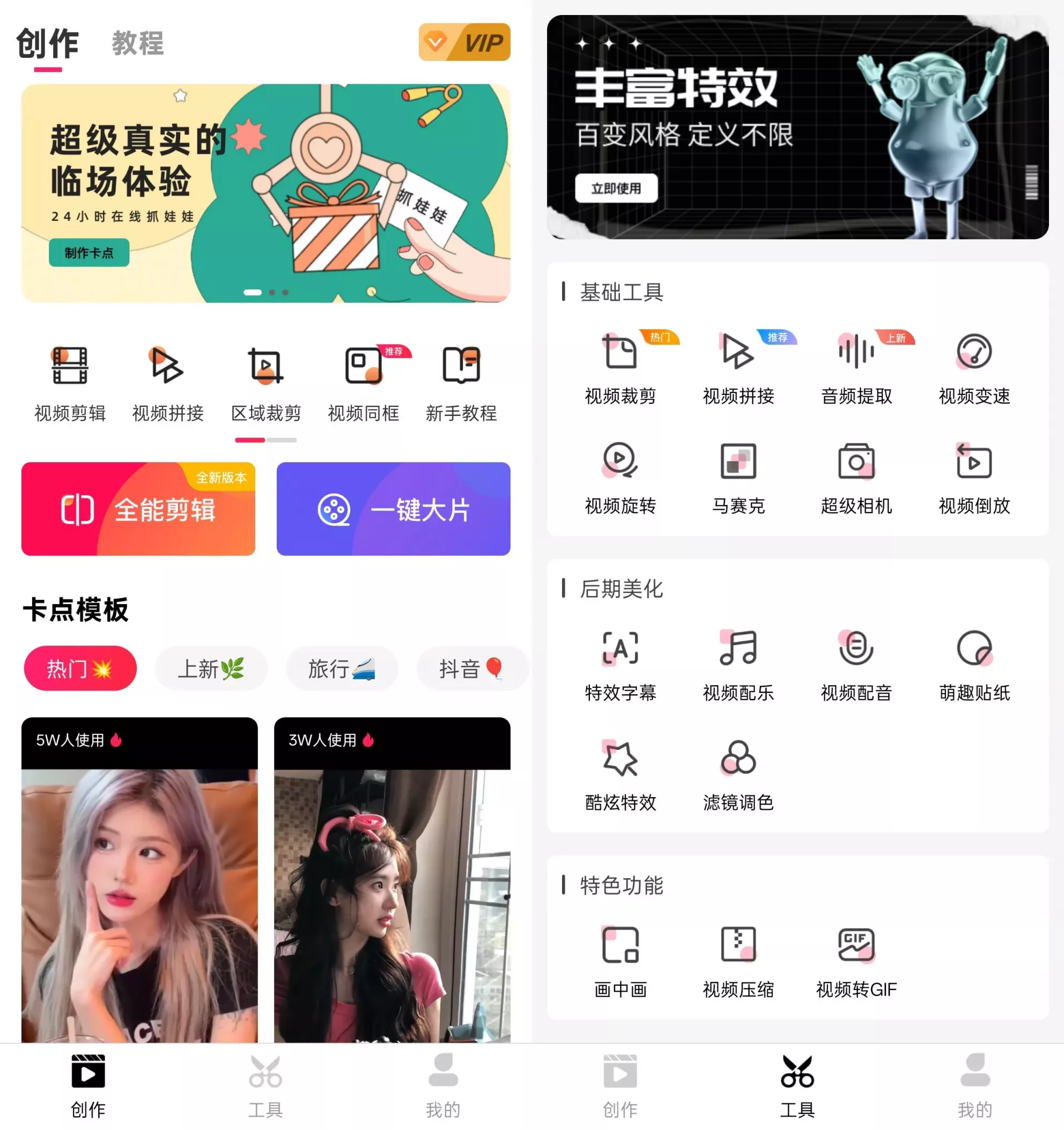Viewport: 1064px width, 1129px height.
Task: Open 视频剪辑 tool
Action: pyautogui.click(x=70, y=383)
